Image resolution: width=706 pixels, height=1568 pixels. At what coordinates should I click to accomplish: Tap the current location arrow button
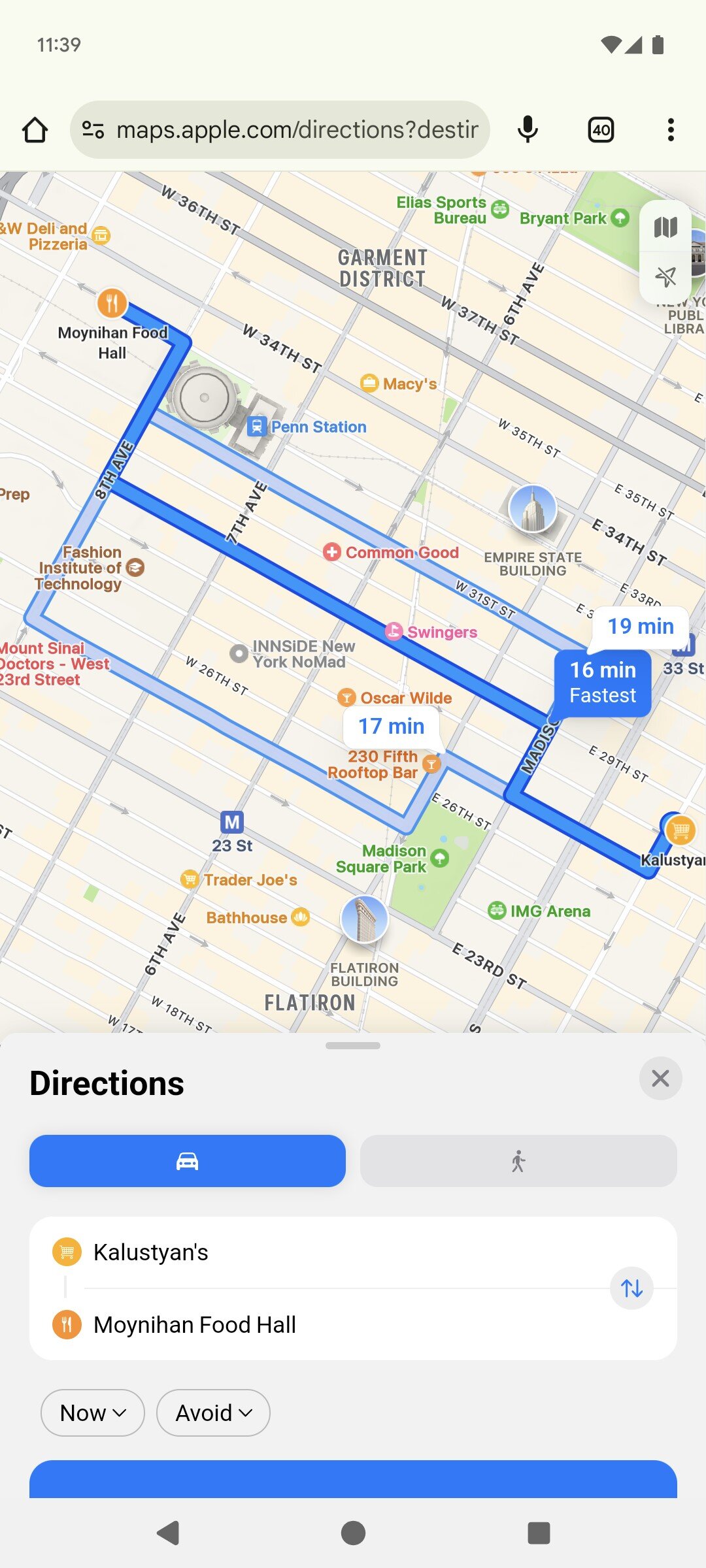(x=665, y=276)
